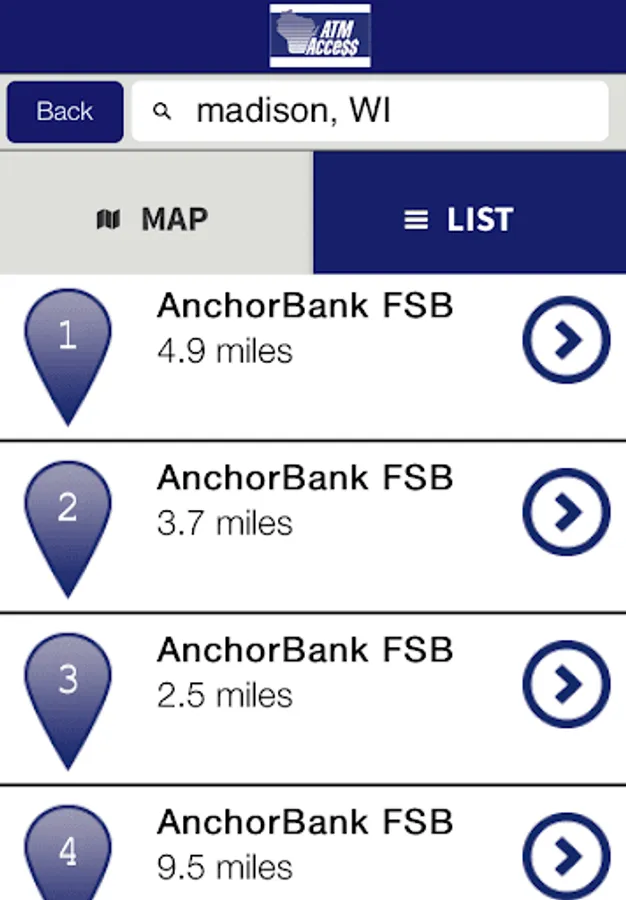This screenshot has width=626, height=900.
Task: Go back using the Back button
Action: (65, 111)
